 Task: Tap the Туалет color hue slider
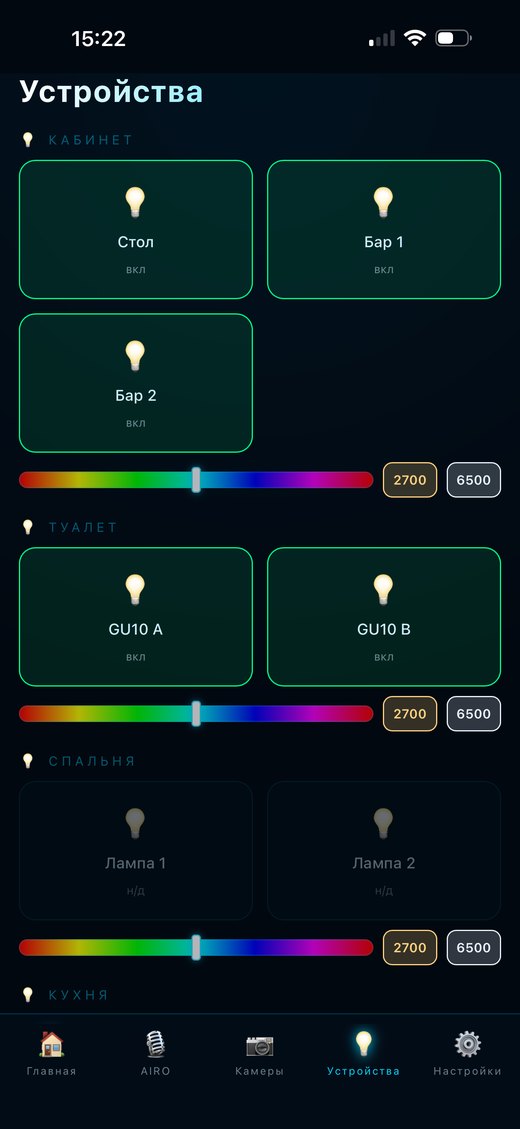(196, 714)
